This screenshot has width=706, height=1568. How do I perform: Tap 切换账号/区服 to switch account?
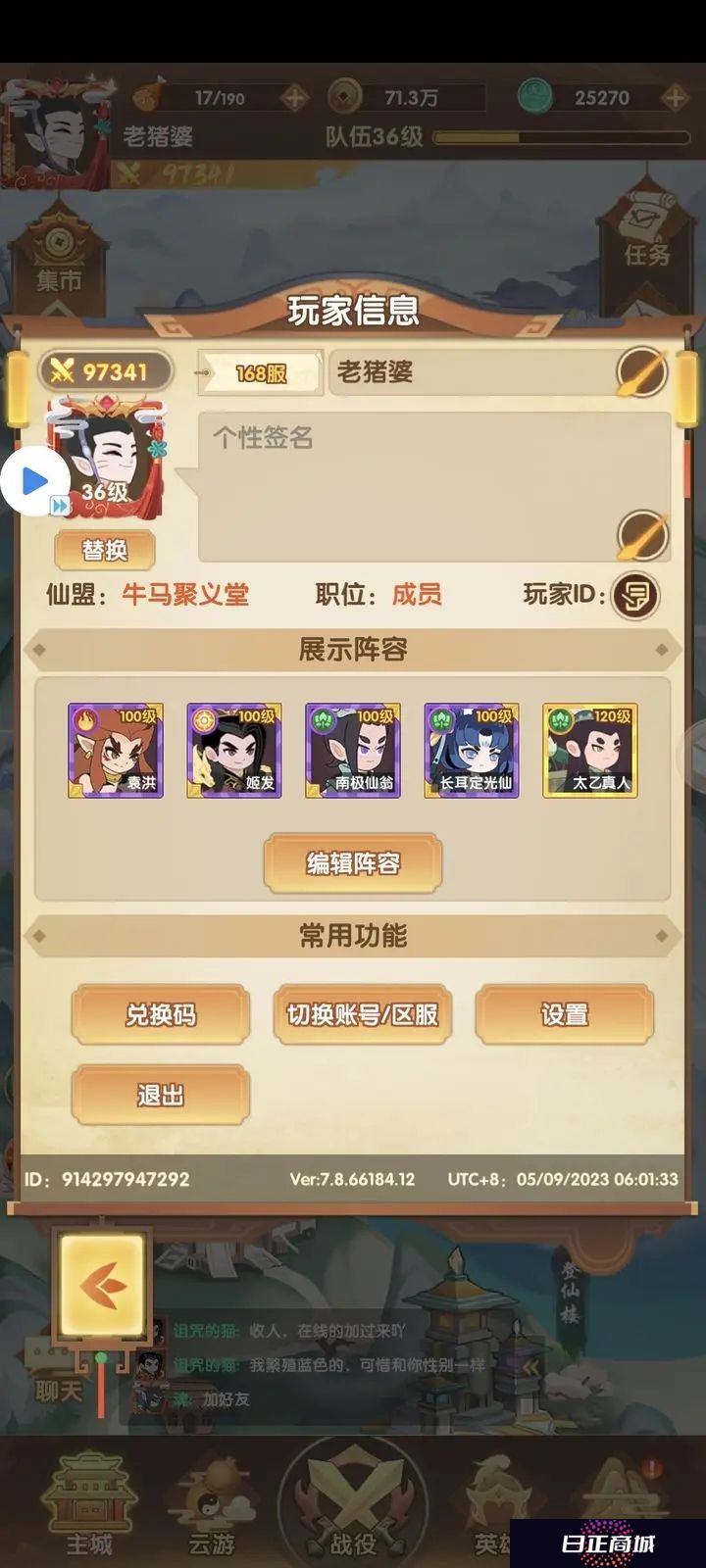click(x=363, y=1015)
